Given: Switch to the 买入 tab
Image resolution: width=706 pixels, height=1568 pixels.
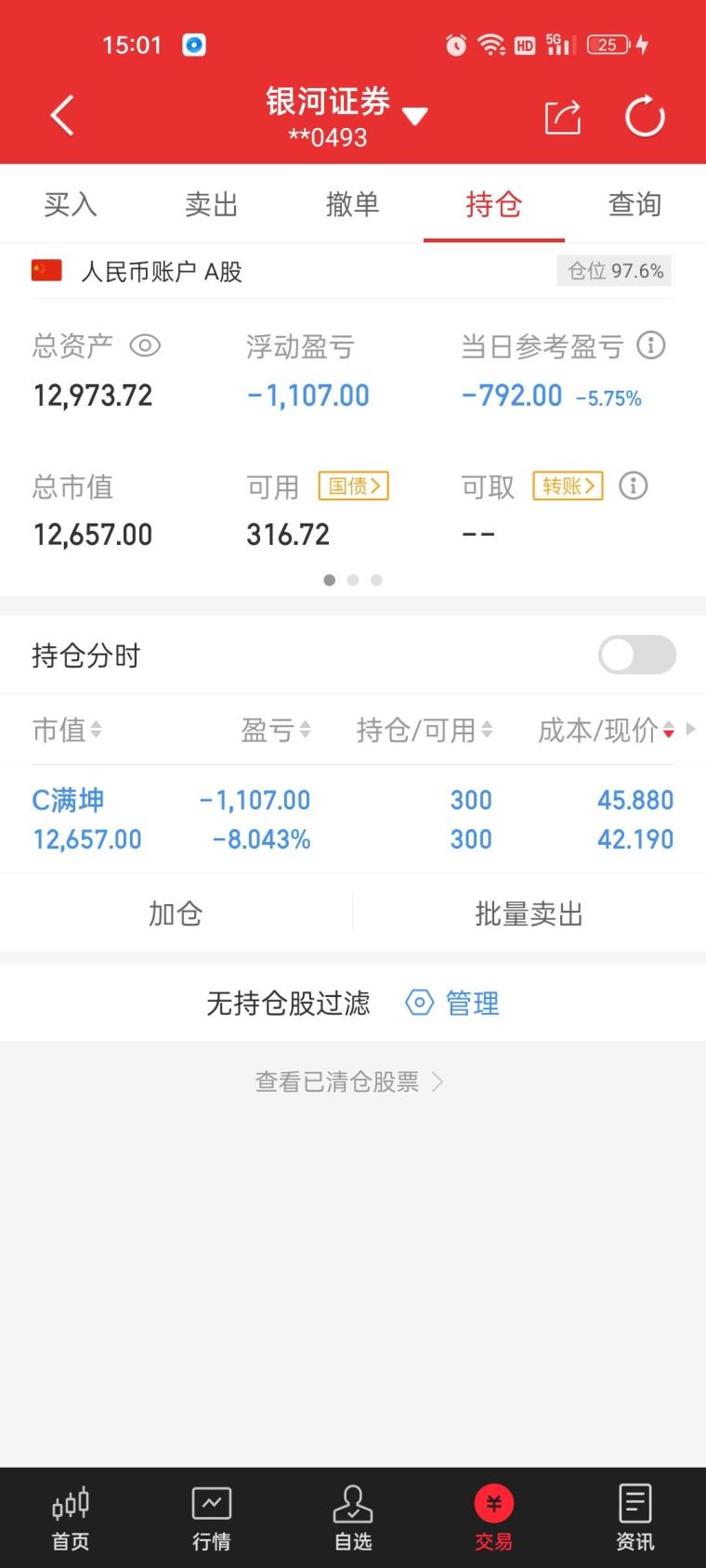Looking at the screenshot, I should [x=71, y=204].
